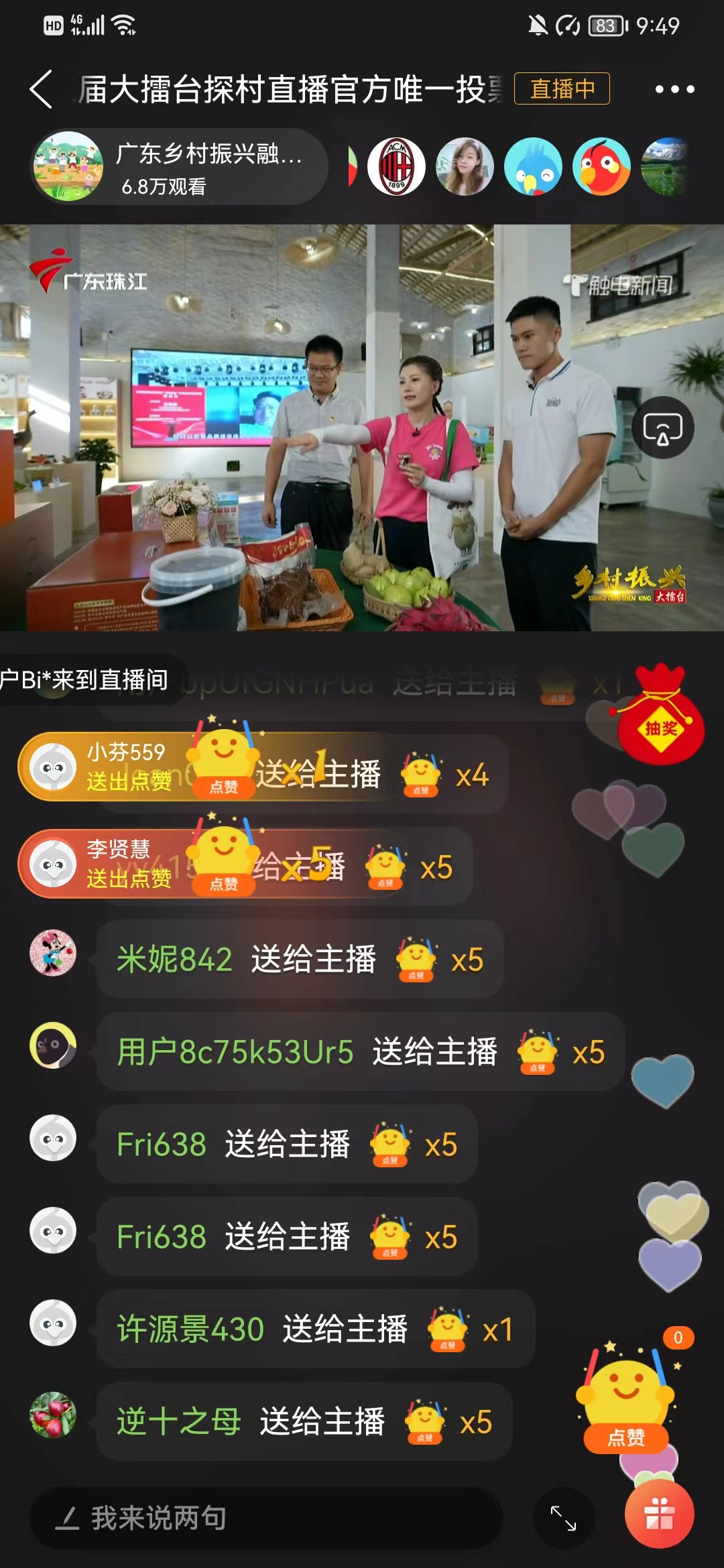Tap the 我来说两句 comment field
Viewport: 724px width, 1568px height.
(x=268, y=1518)
